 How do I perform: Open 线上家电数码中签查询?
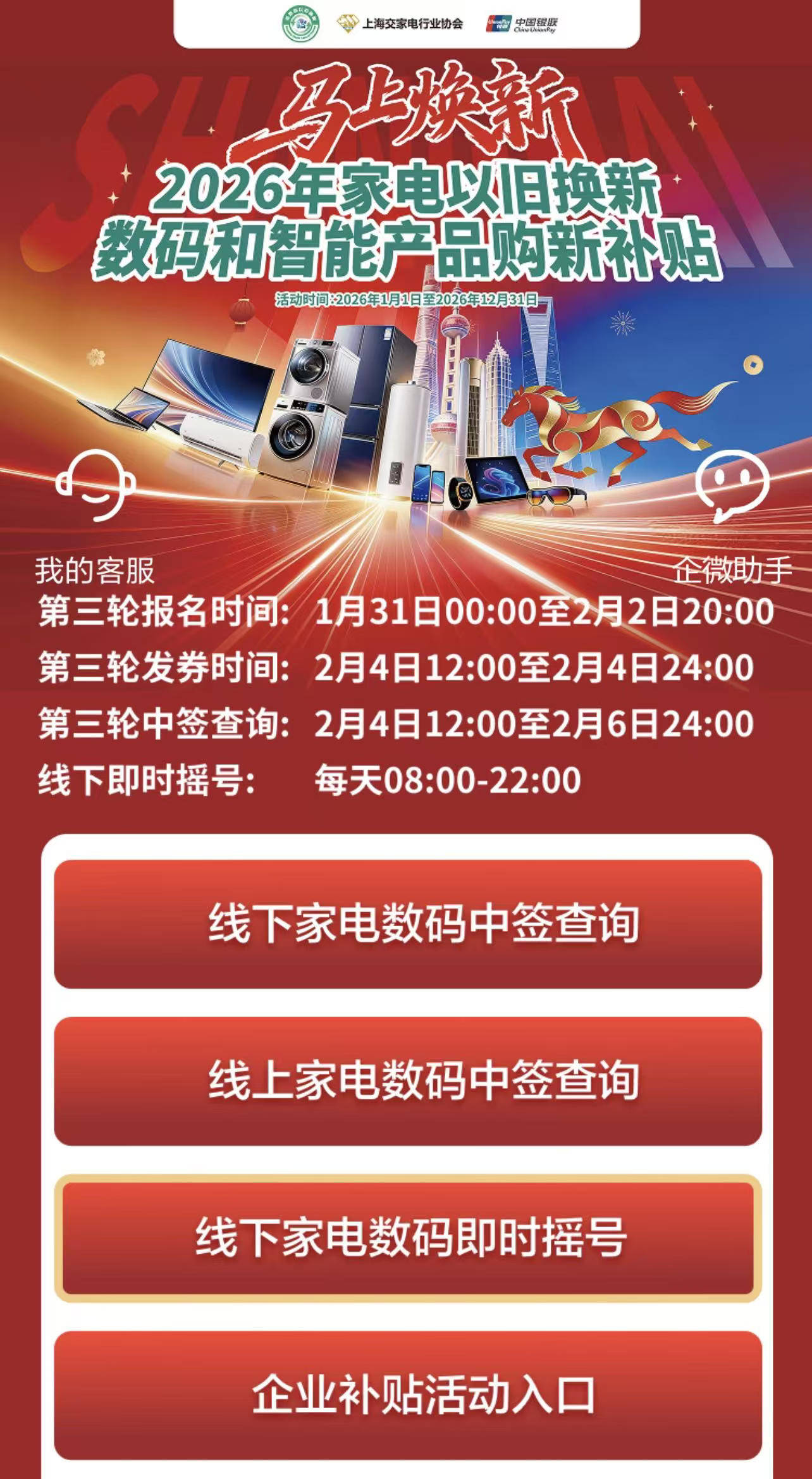click(x=408, y=1081)
